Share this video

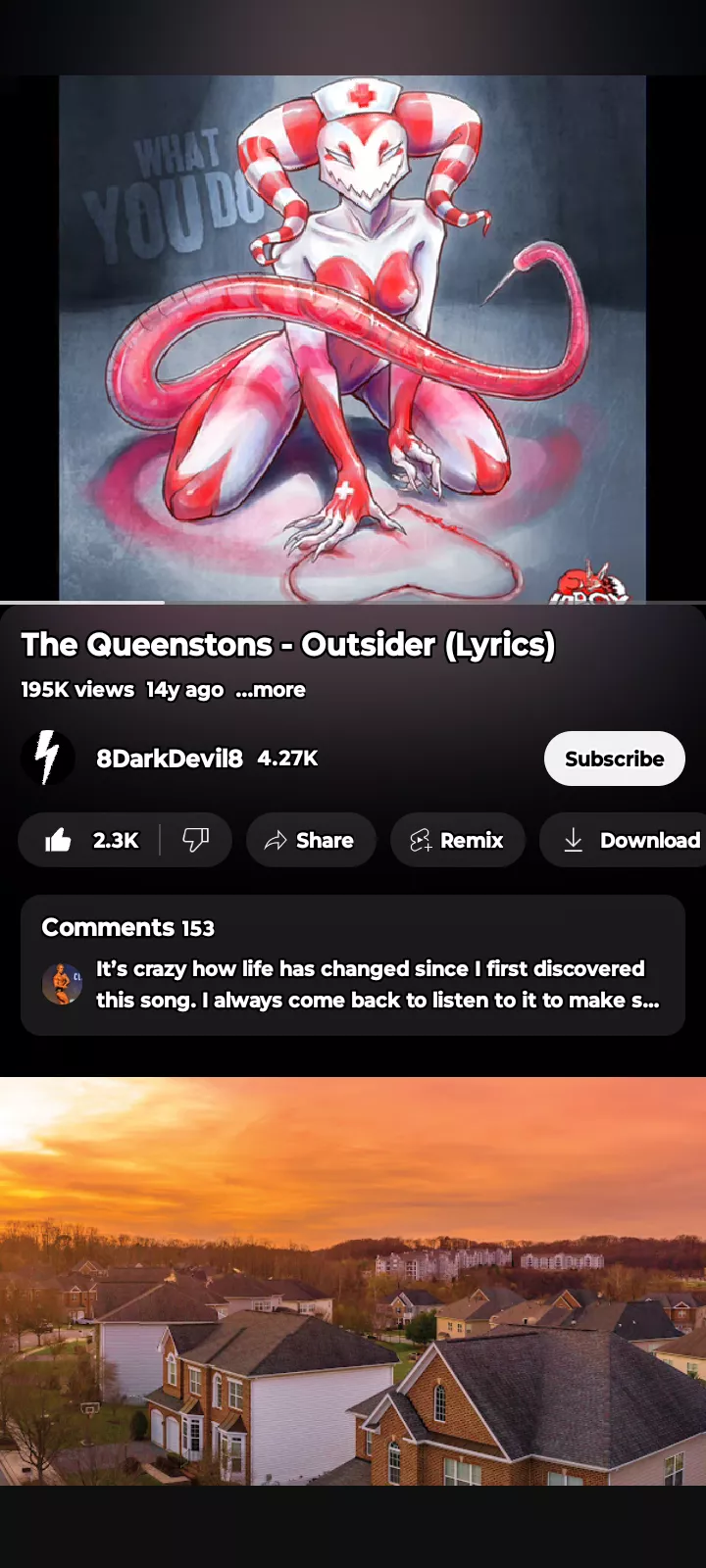click(311, 841)
